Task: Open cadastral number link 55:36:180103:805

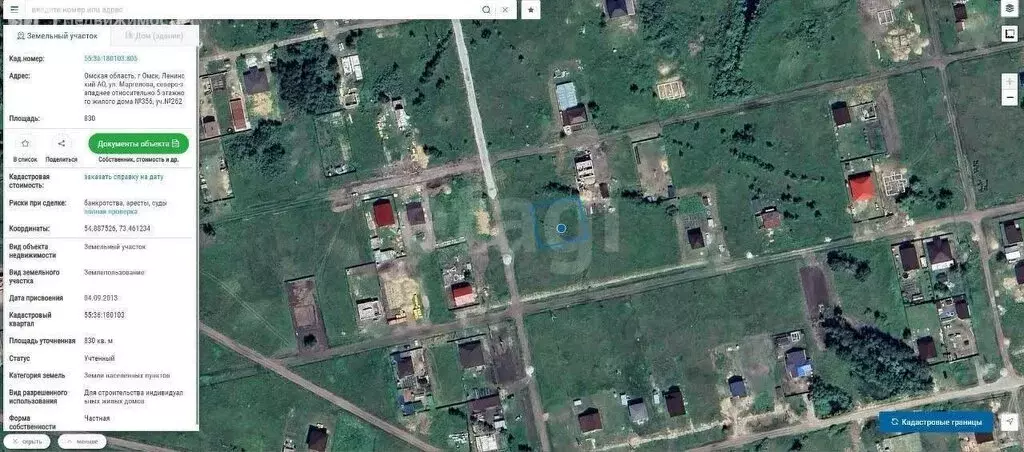Action: tap(111, 58)
